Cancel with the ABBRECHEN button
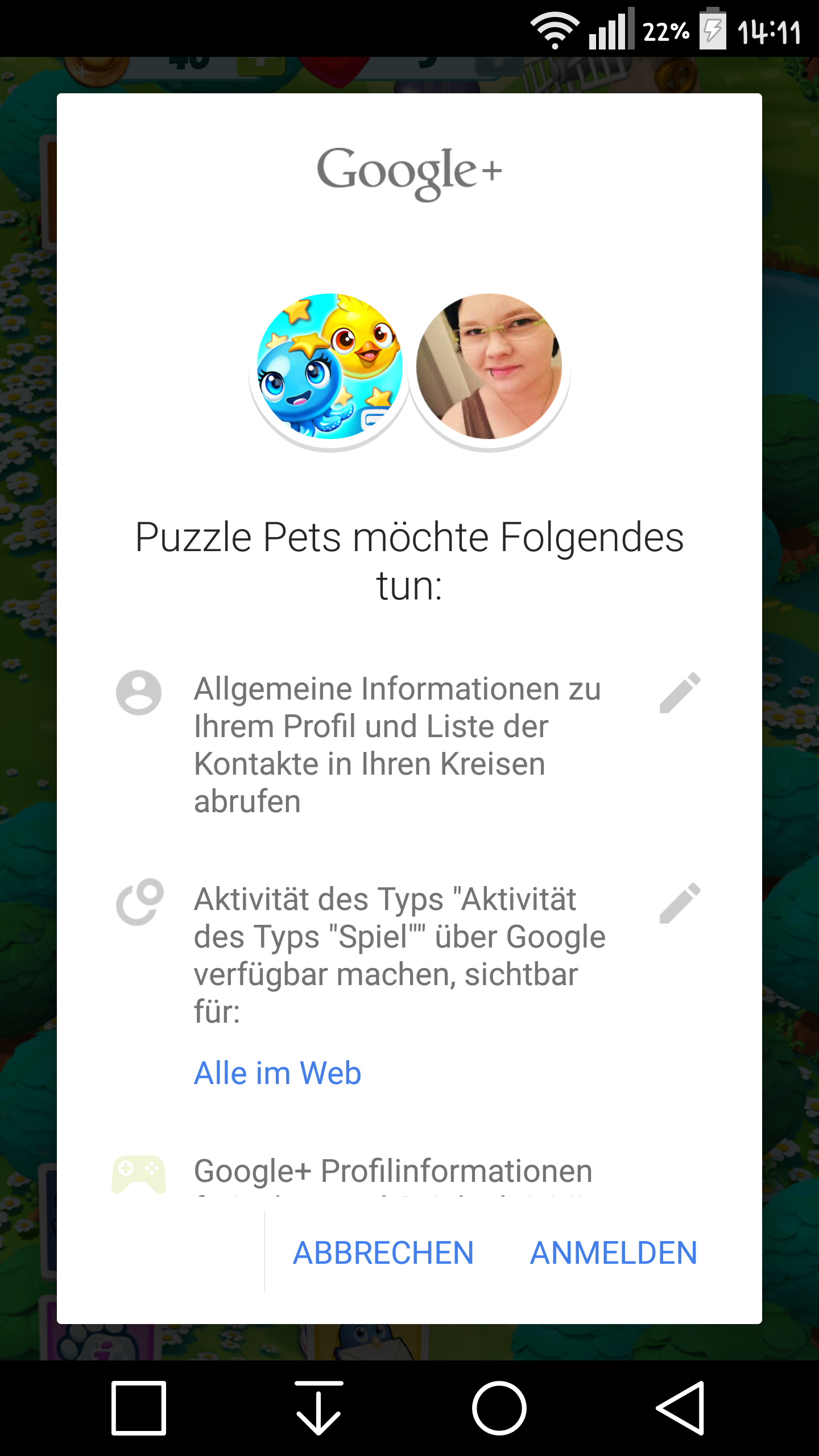The height and width of the screenshot is (1456, 819). [x=383, y=1253]
